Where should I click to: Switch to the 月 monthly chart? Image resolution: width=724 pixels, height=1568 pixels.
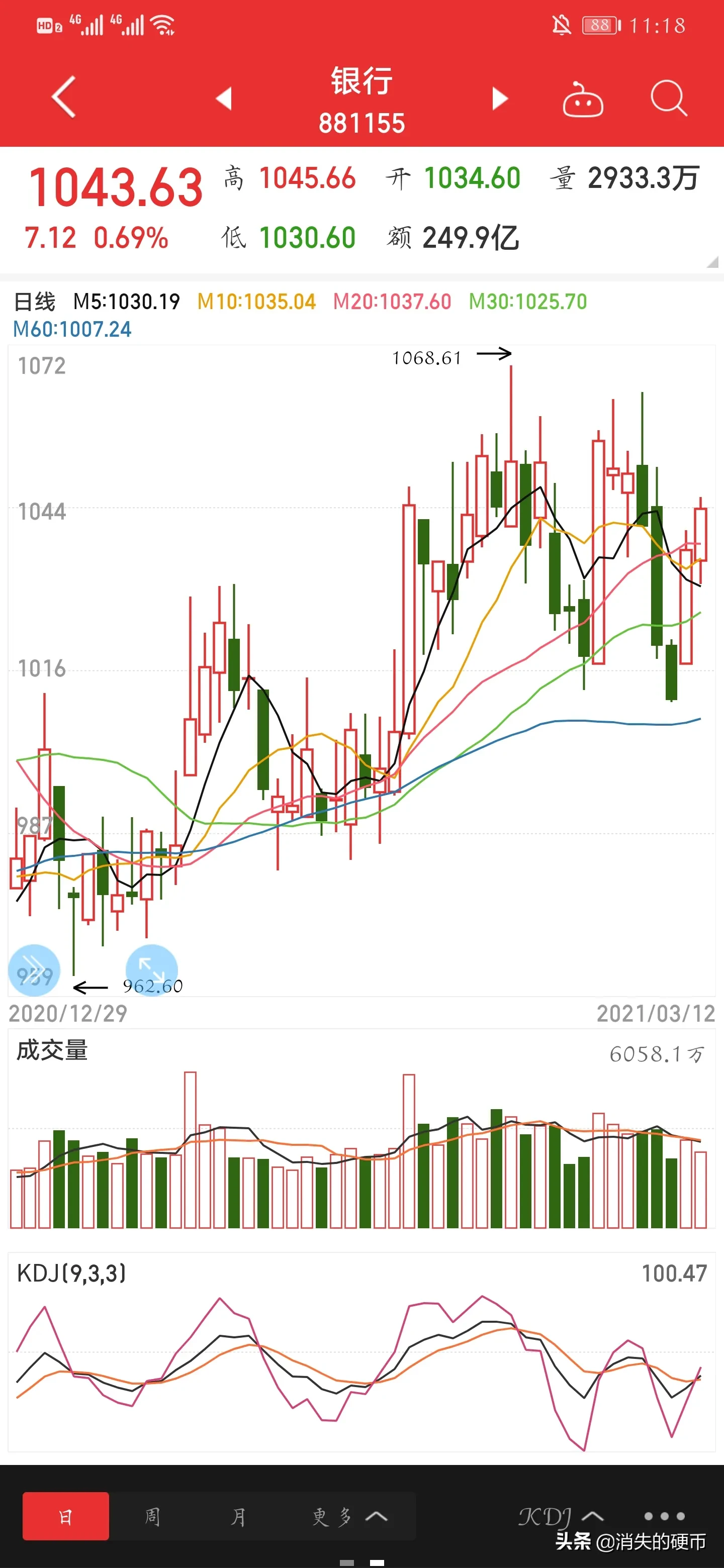point(239,1516)
